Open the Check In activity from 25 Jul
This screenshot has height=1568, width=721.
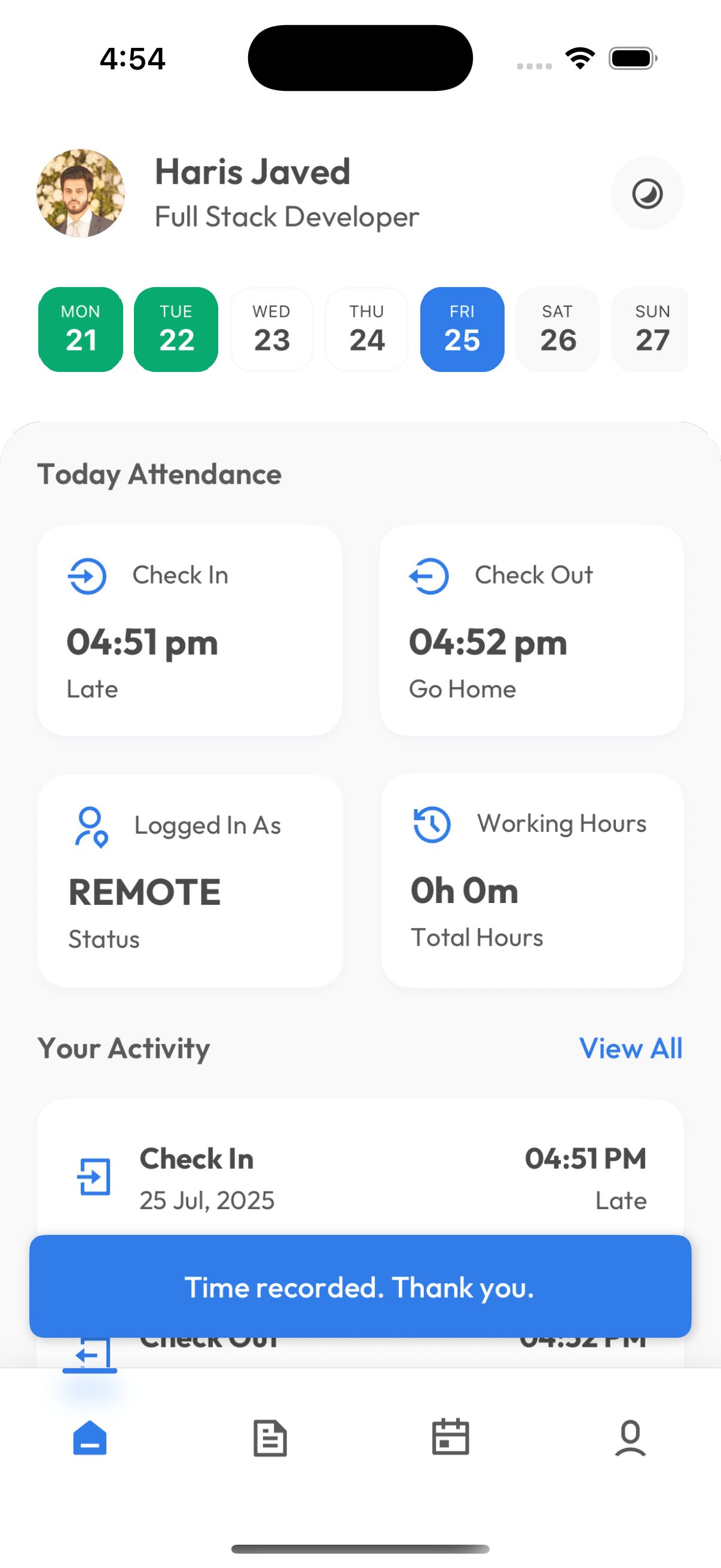[x=360, y=1177]
